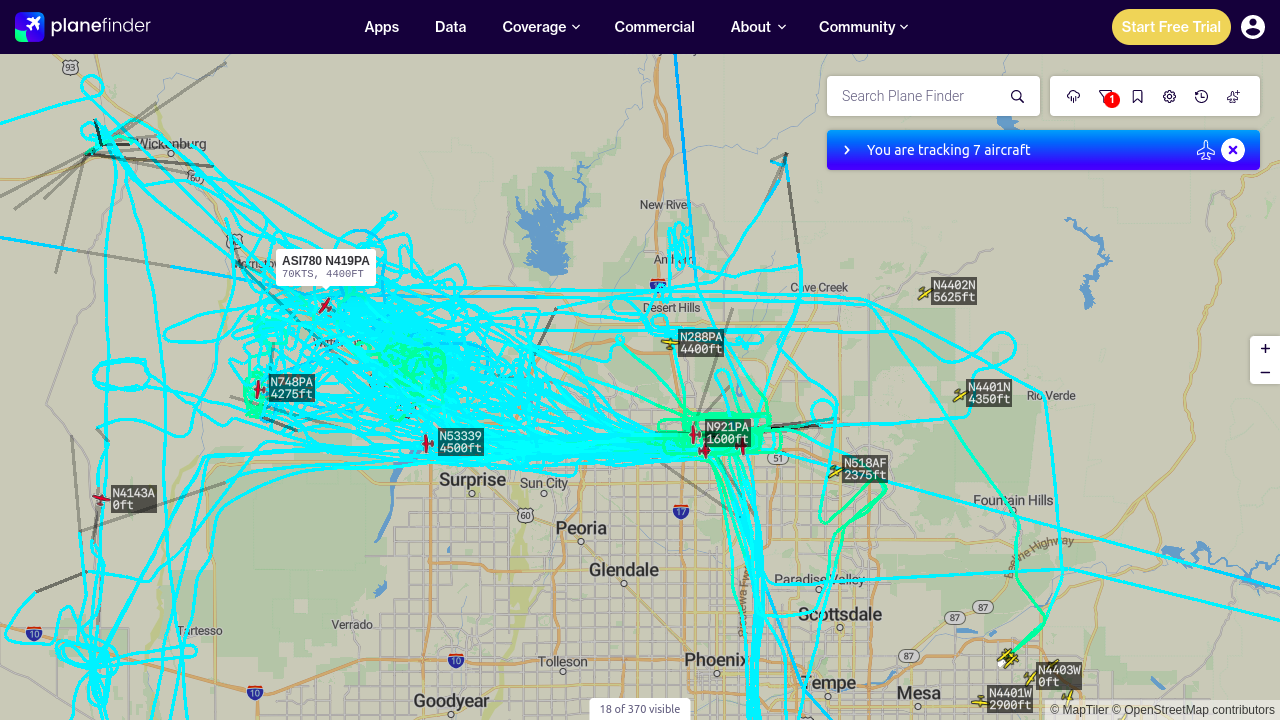Viewport: 1280px width, 720px height.
Task: Open the Commercial page
Action: point(654,27)
